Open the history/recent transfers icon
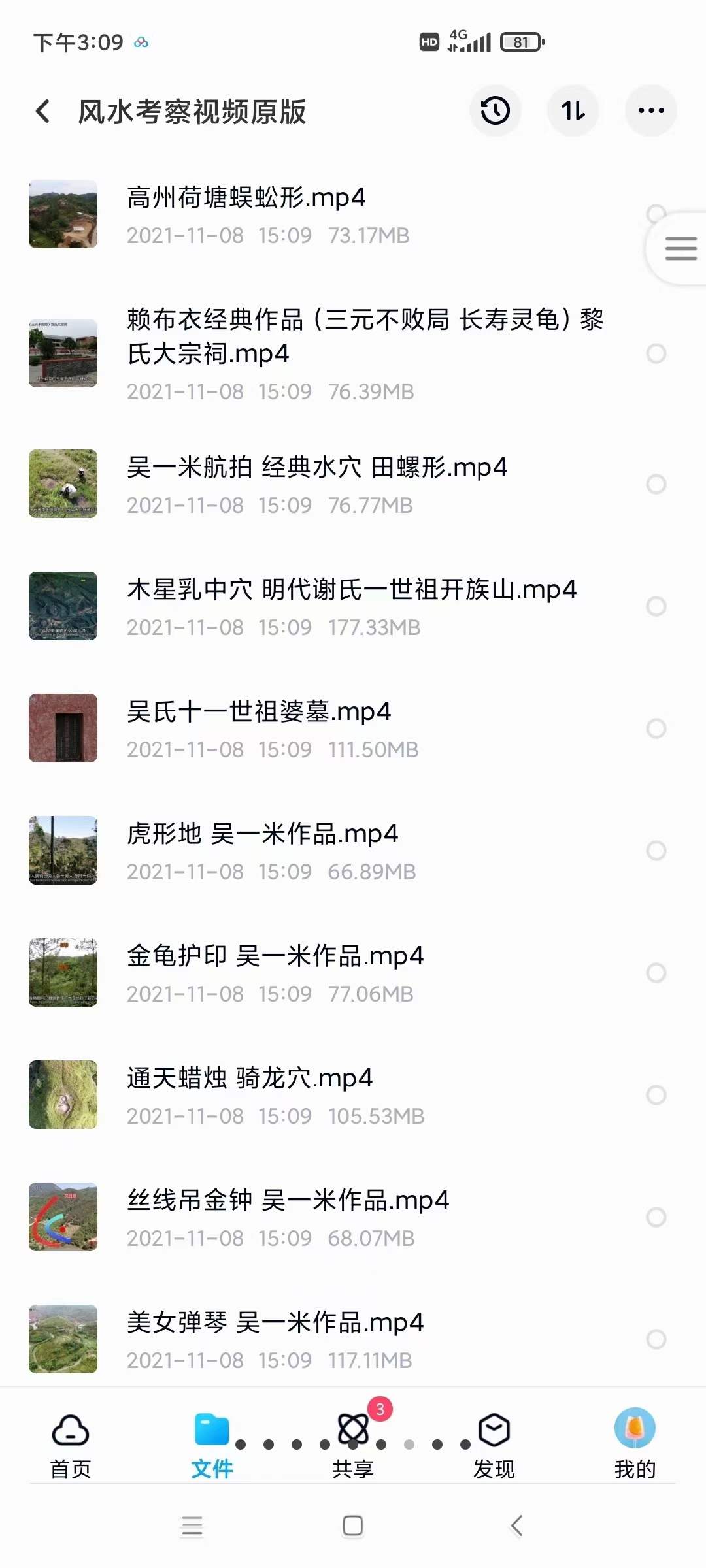The width and height of the screenshot is (706, 1568). tap(495, 111)
